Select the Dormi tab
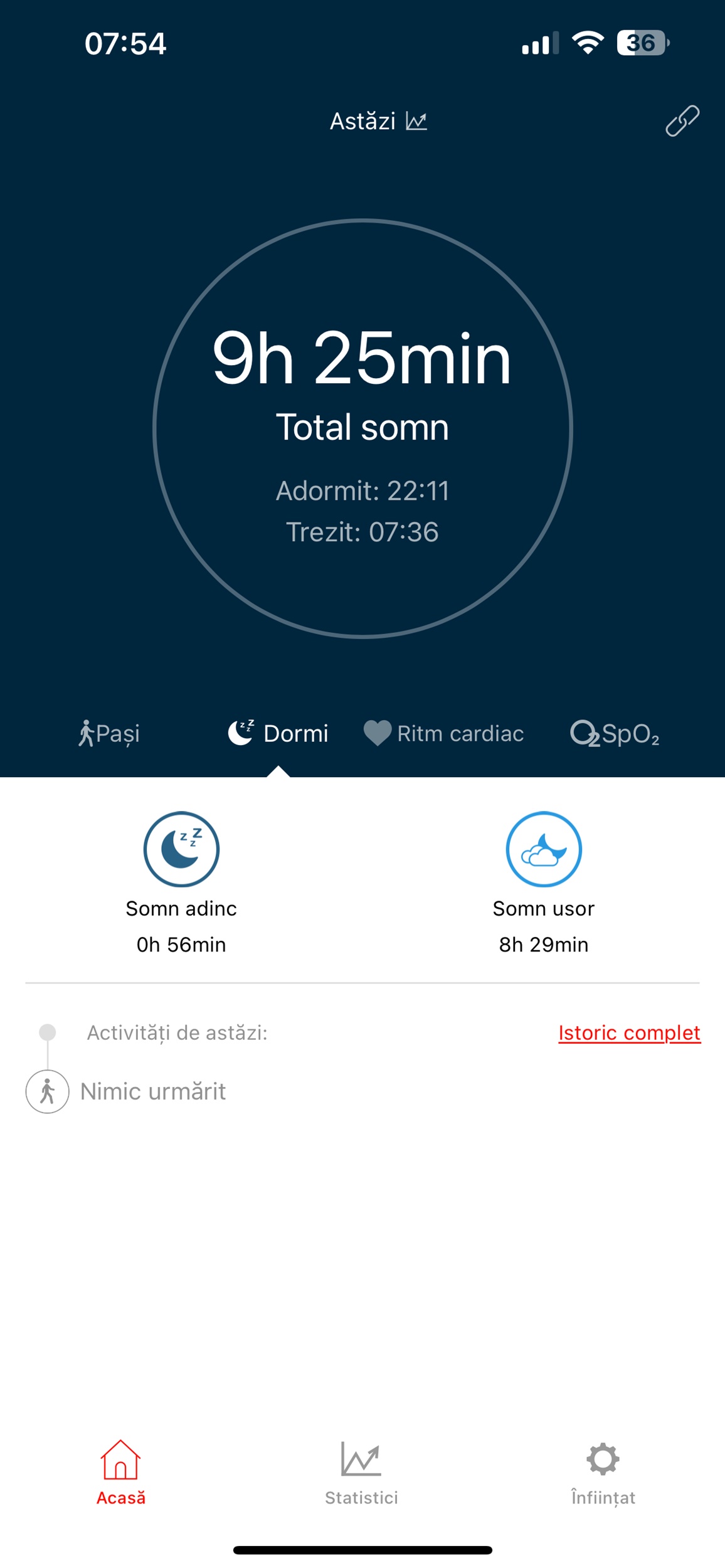 (278, 733)
